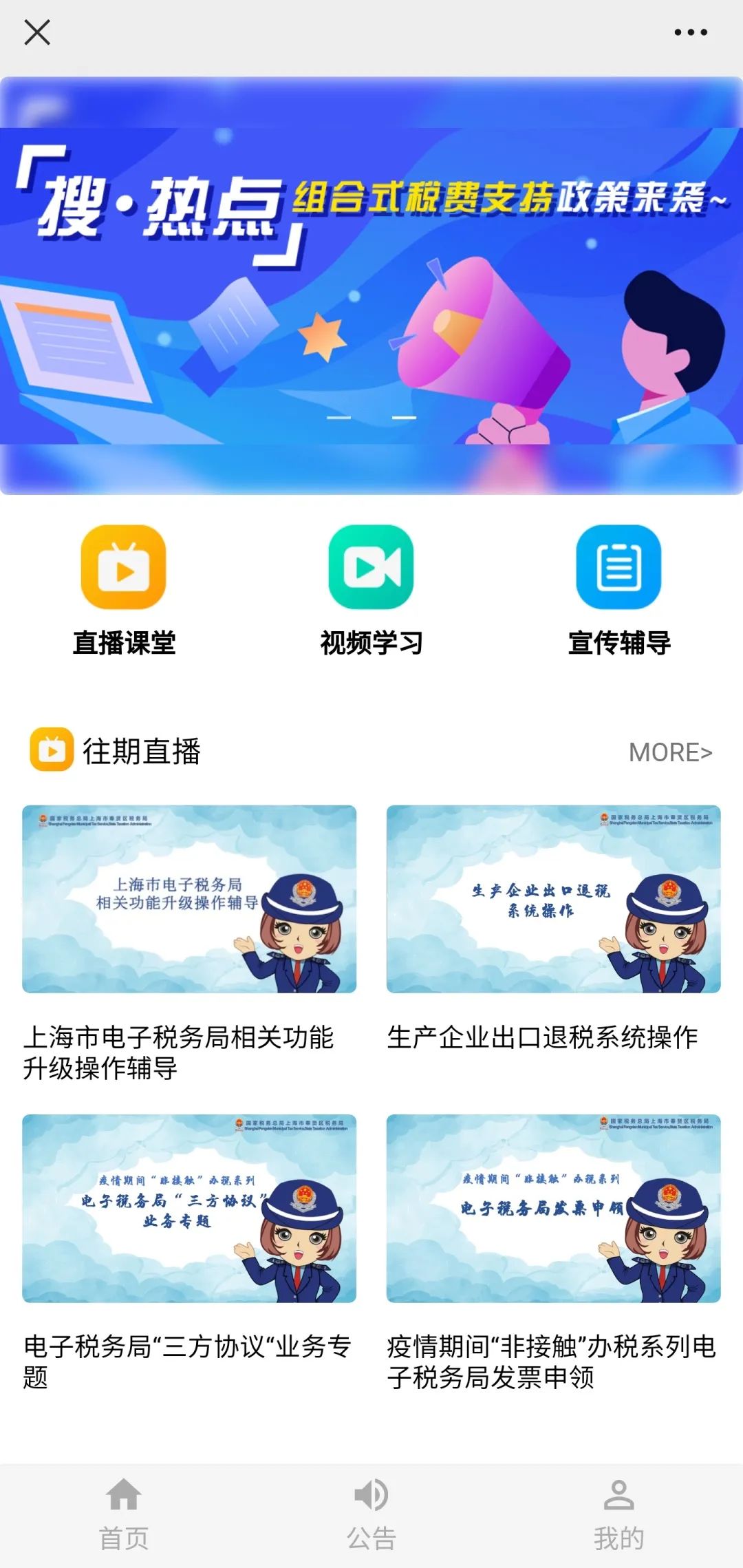Close the page with the X icon
This screenshot has height=1568, width=743.
37,32
